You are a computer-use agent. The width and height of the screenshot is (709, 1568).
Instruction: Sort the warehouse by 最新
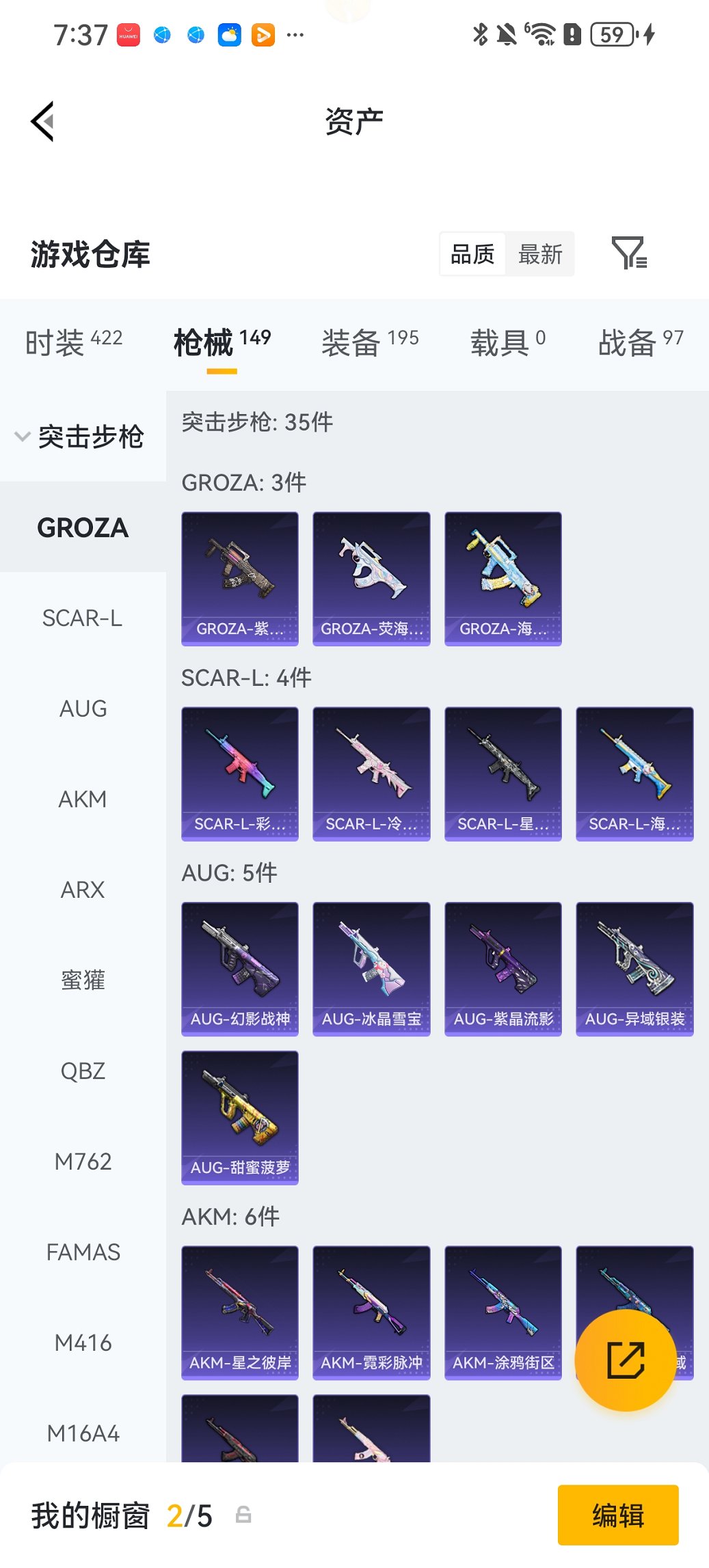pyautogui.click(x=539, y=254)
